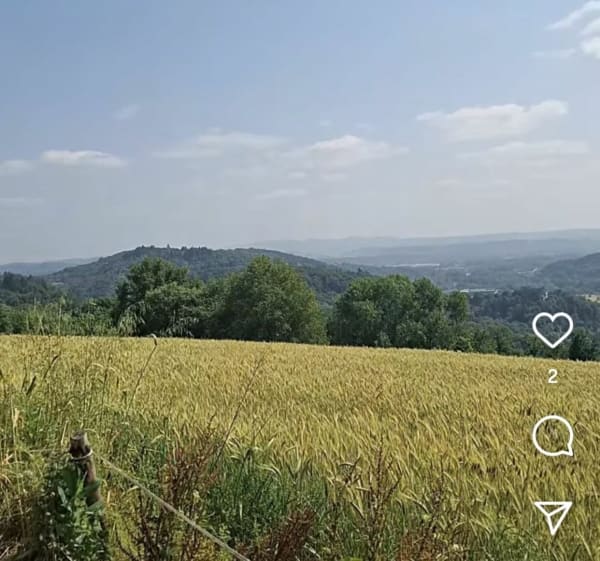Open the comments speech bubble

coord(552,436)
